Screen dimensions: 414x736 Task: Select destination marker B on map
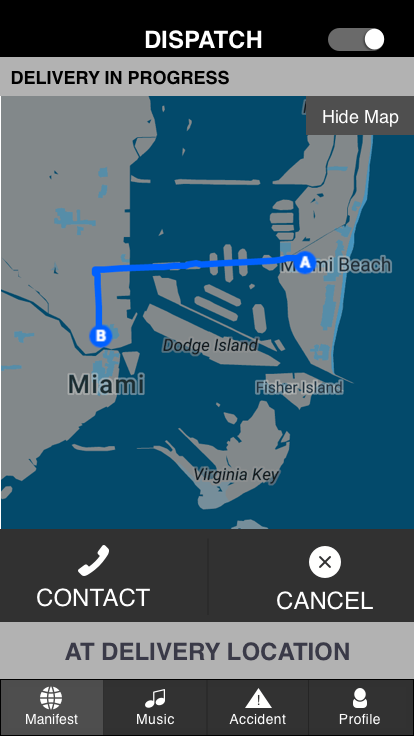(100, 336)
